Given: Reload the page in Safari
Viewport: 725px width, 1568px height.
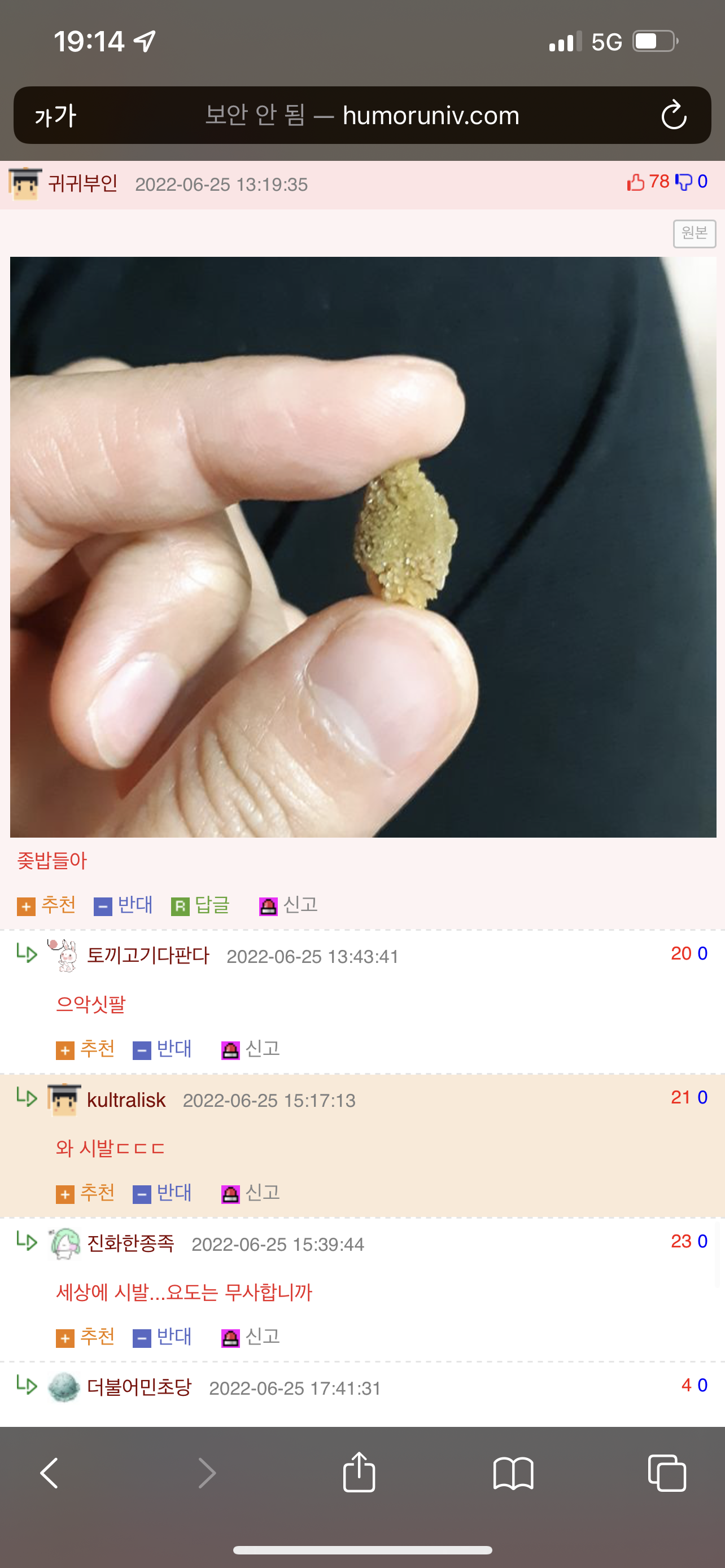Looking at the screenshot, I should [x=674, y=115].
